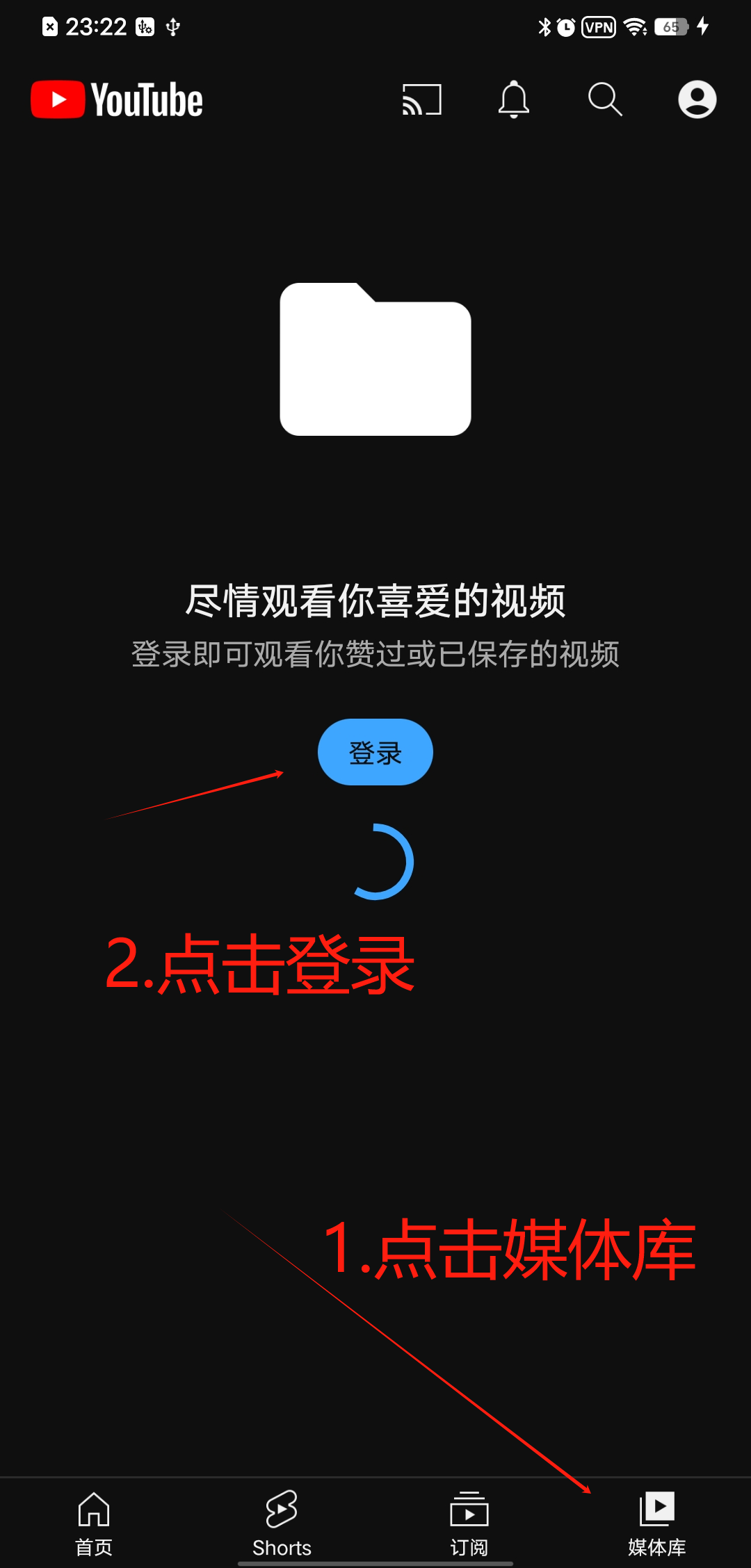This screenshot has width=751, height=1568.
Task: Open the notifications bell
Action: click(x=514, y=99)
